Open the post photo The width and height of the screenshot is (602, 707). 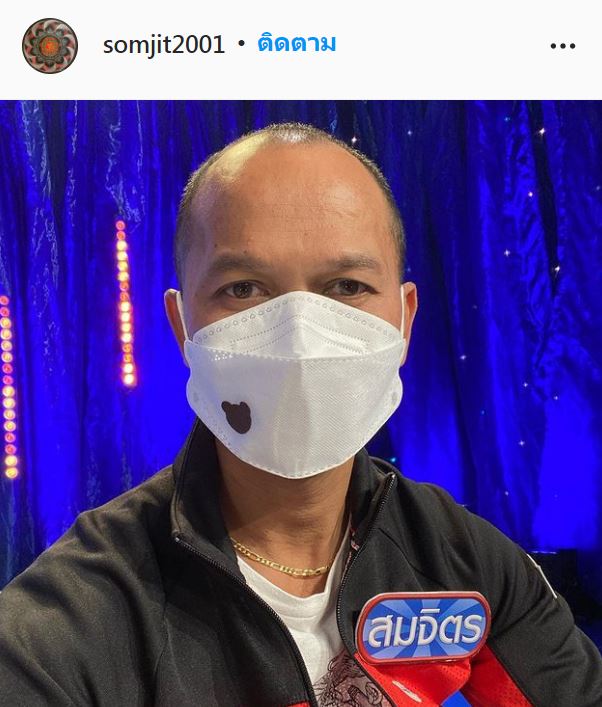pos(300,400)
